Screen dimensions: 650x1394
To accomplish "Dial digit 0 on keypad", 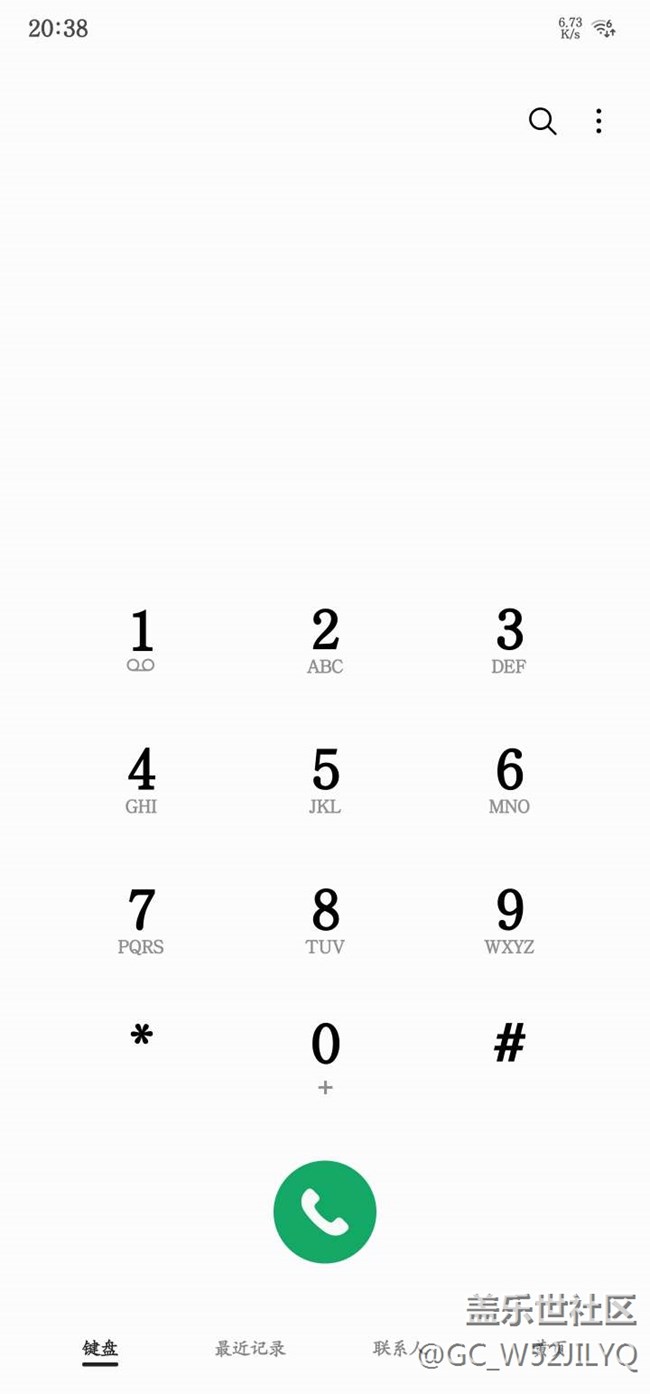I will pos(325,1055).
